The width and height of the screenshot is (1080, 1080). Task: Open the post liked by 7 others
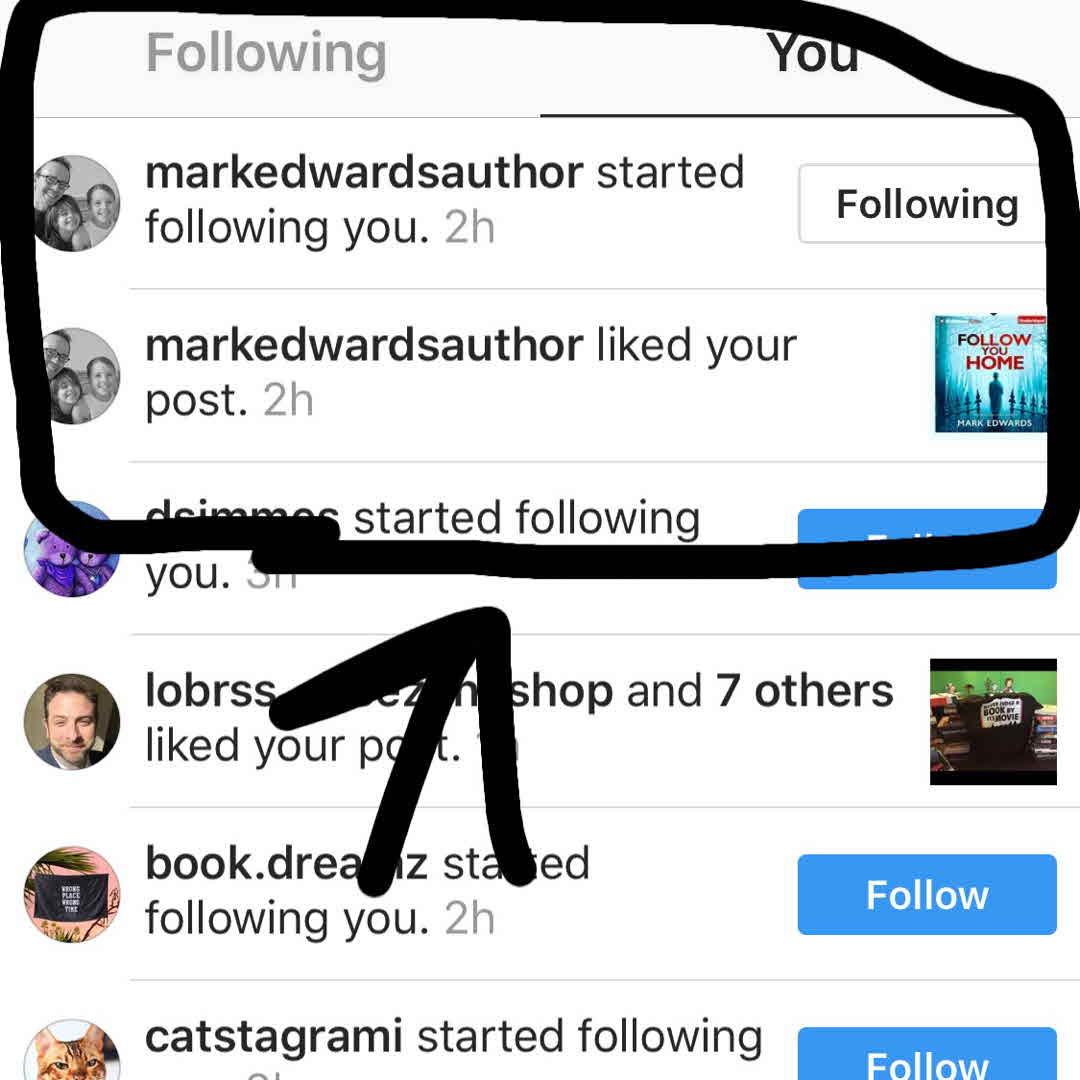(992, 721)
